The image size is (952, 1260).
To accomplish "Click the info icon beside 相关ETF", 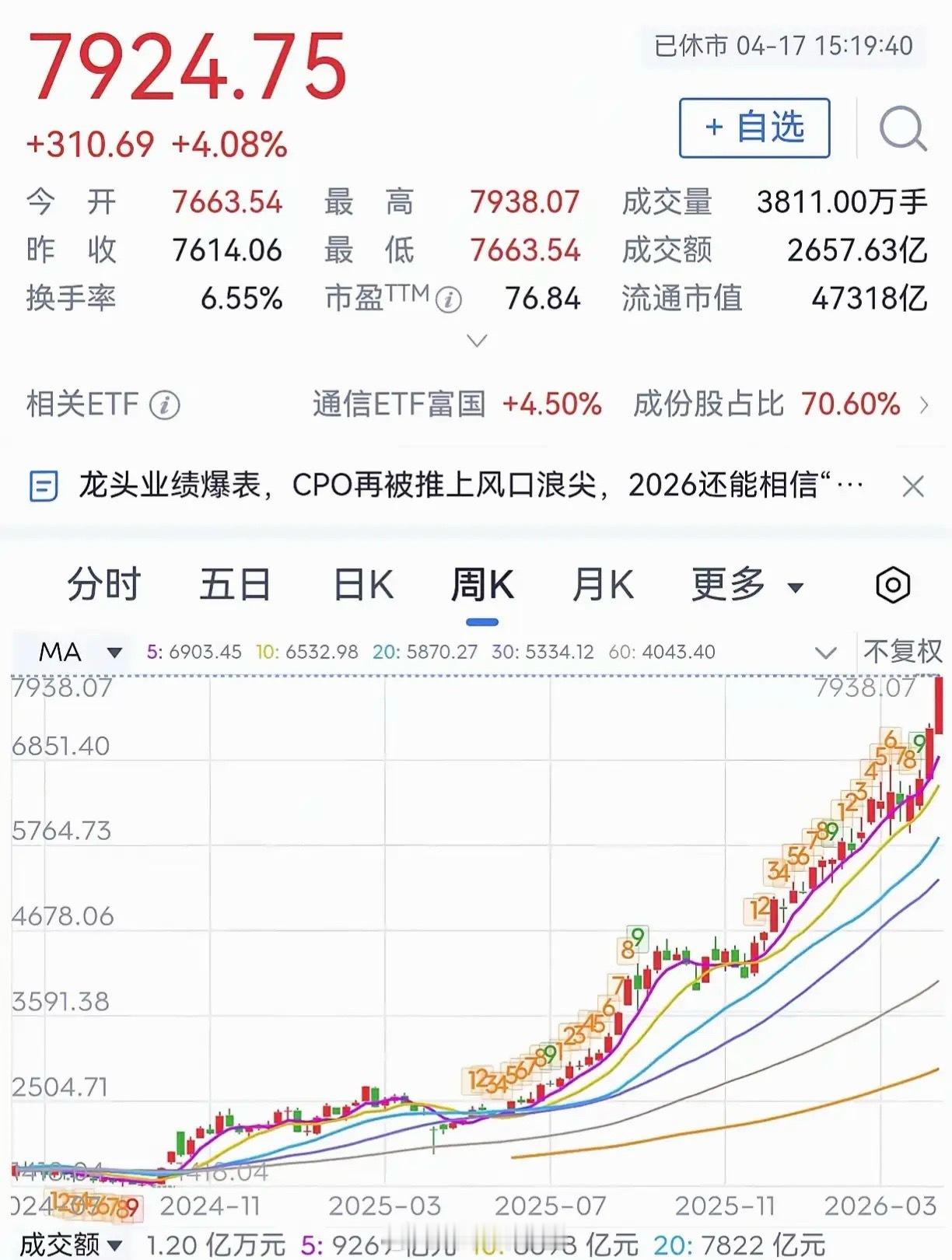I will pos(164,404).
